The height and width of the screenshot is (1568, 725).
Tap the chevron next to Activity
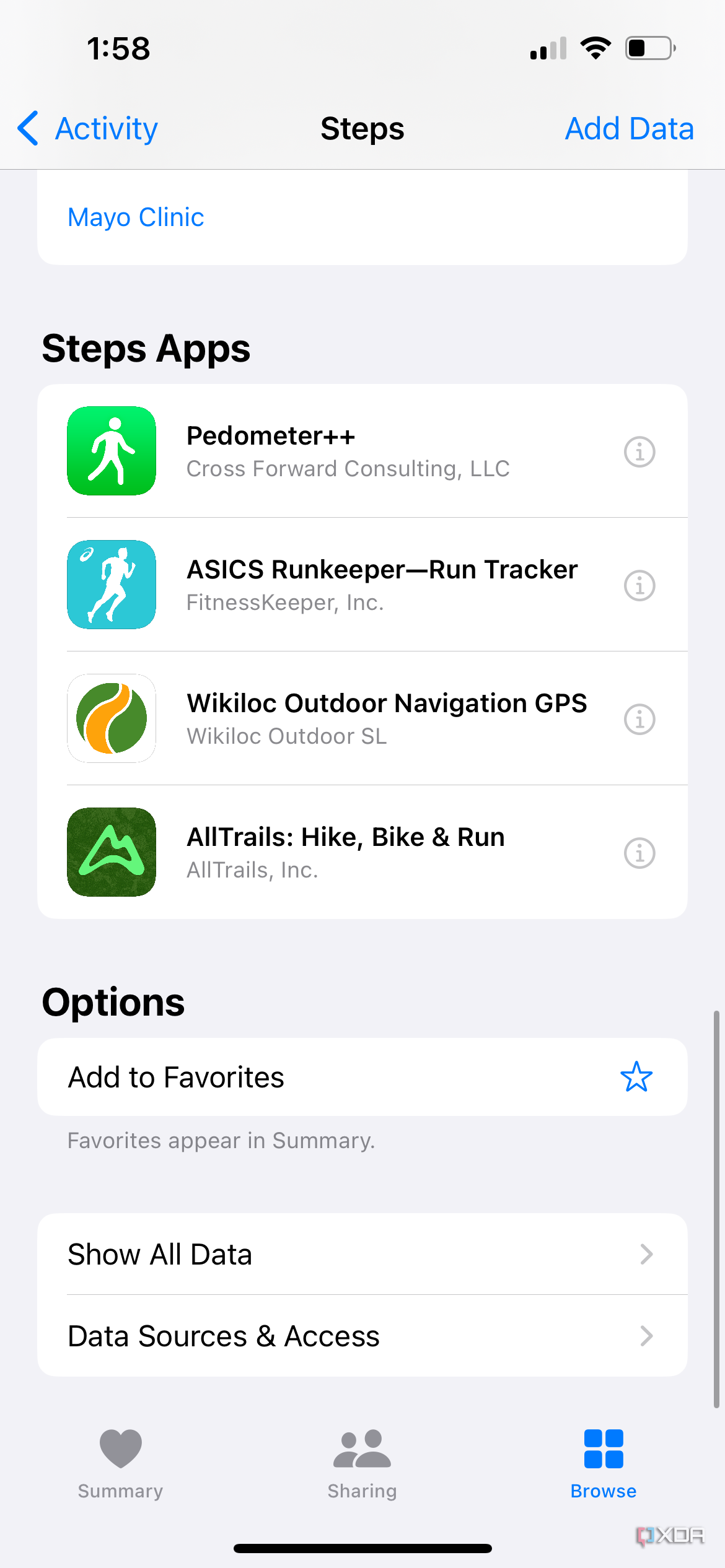tap(27, 128)
